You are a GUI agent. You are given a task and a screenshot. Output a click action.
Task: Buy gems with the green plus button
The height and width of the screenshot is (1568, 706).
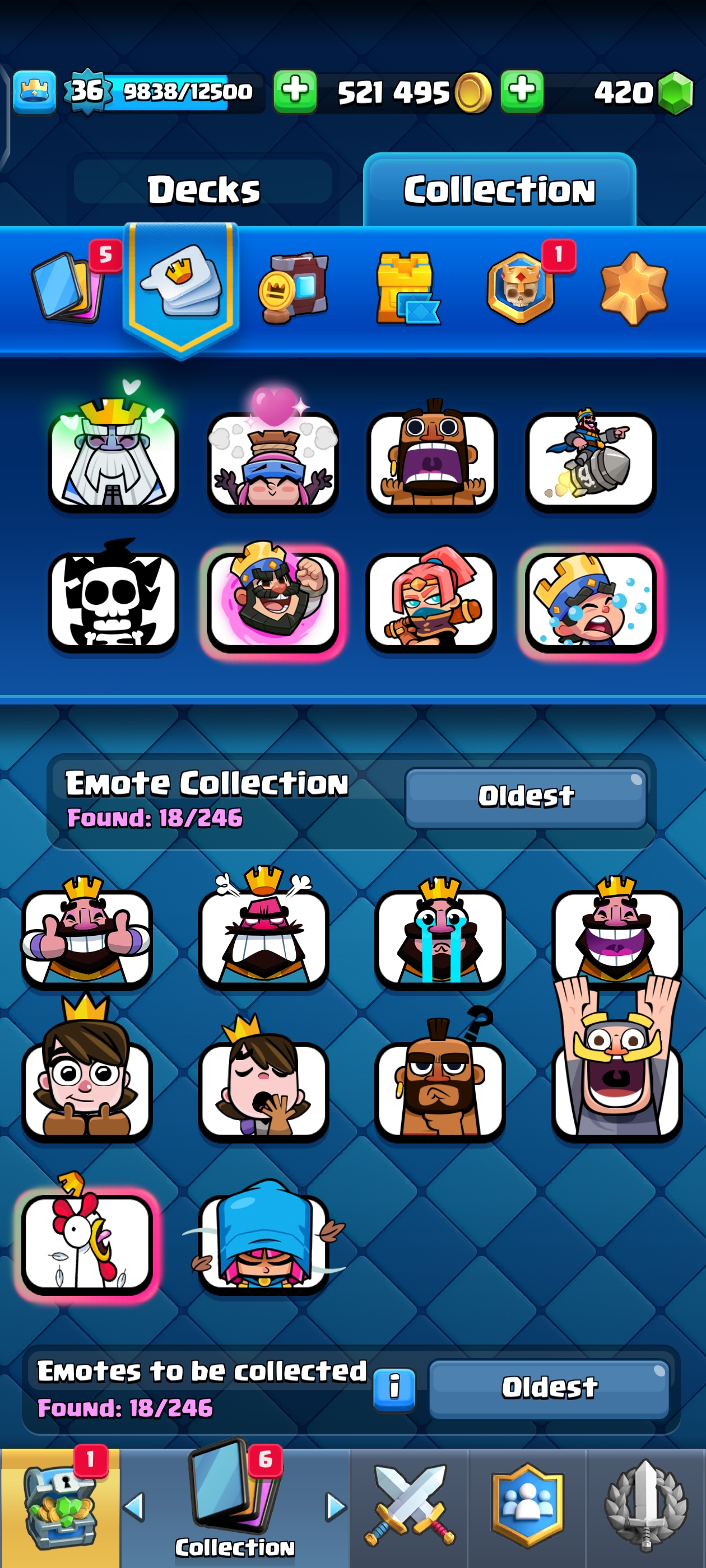pos(522,92)
